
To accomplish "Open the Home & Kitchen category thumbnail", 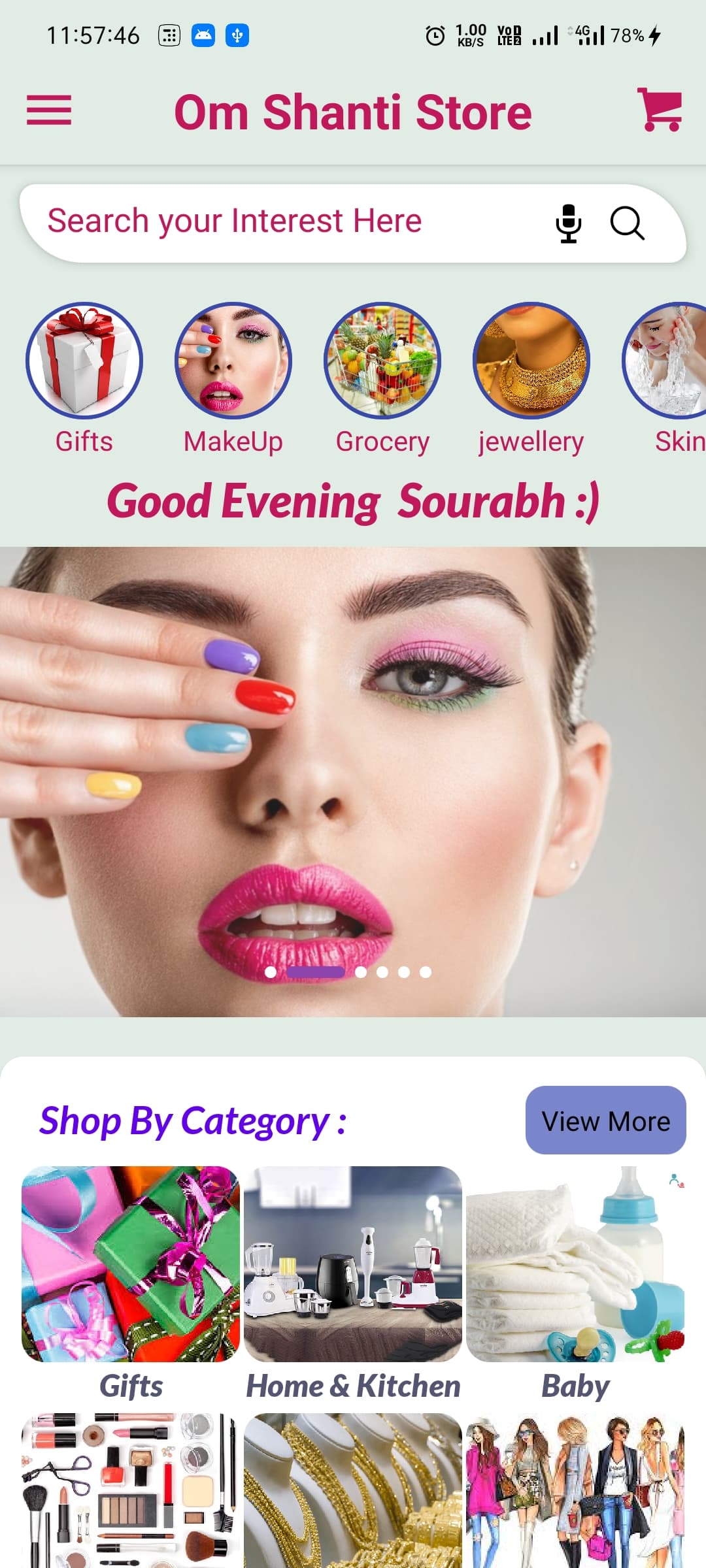I will 353,1264.
